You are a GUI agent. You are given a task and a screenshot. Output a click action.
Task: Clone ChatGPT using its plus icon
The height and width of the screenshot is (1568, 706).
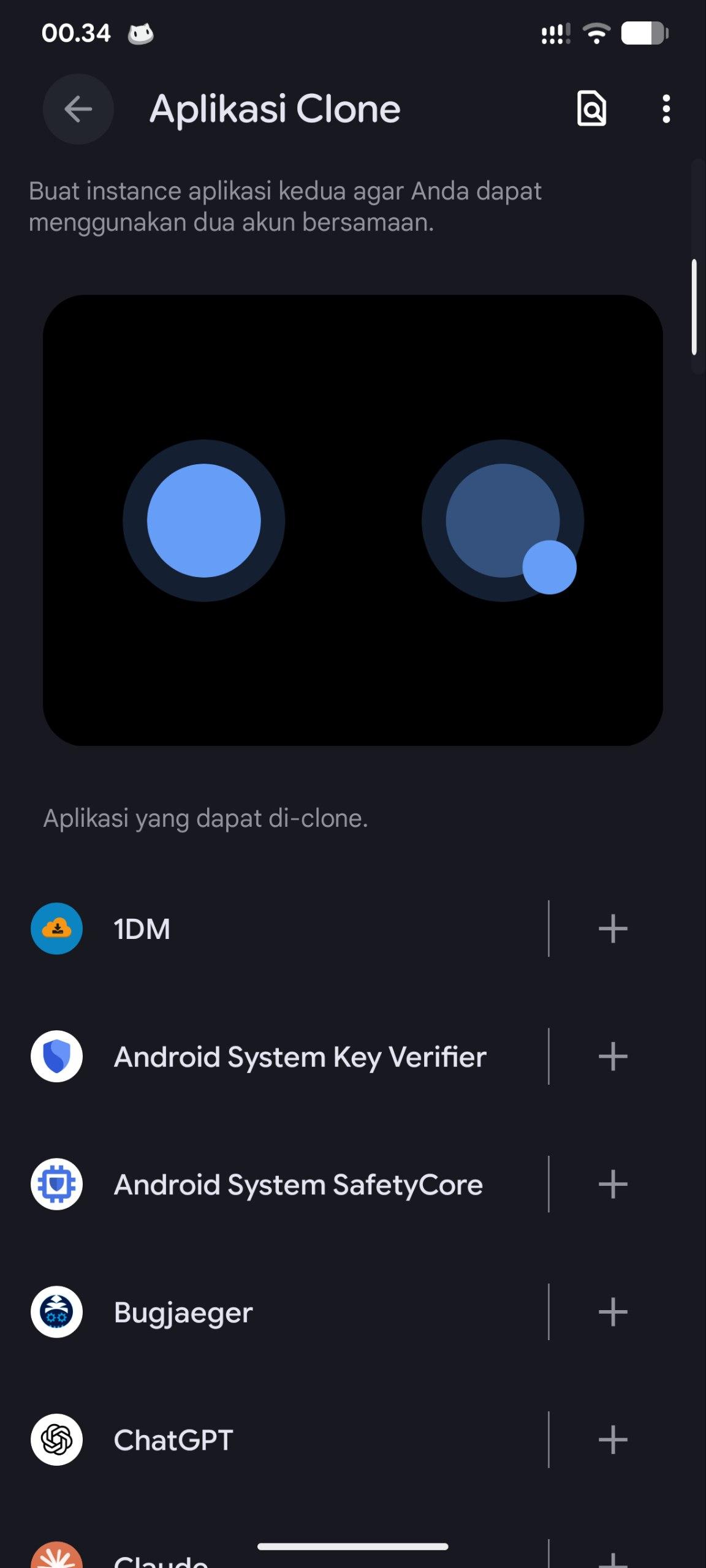point(612,1439)
